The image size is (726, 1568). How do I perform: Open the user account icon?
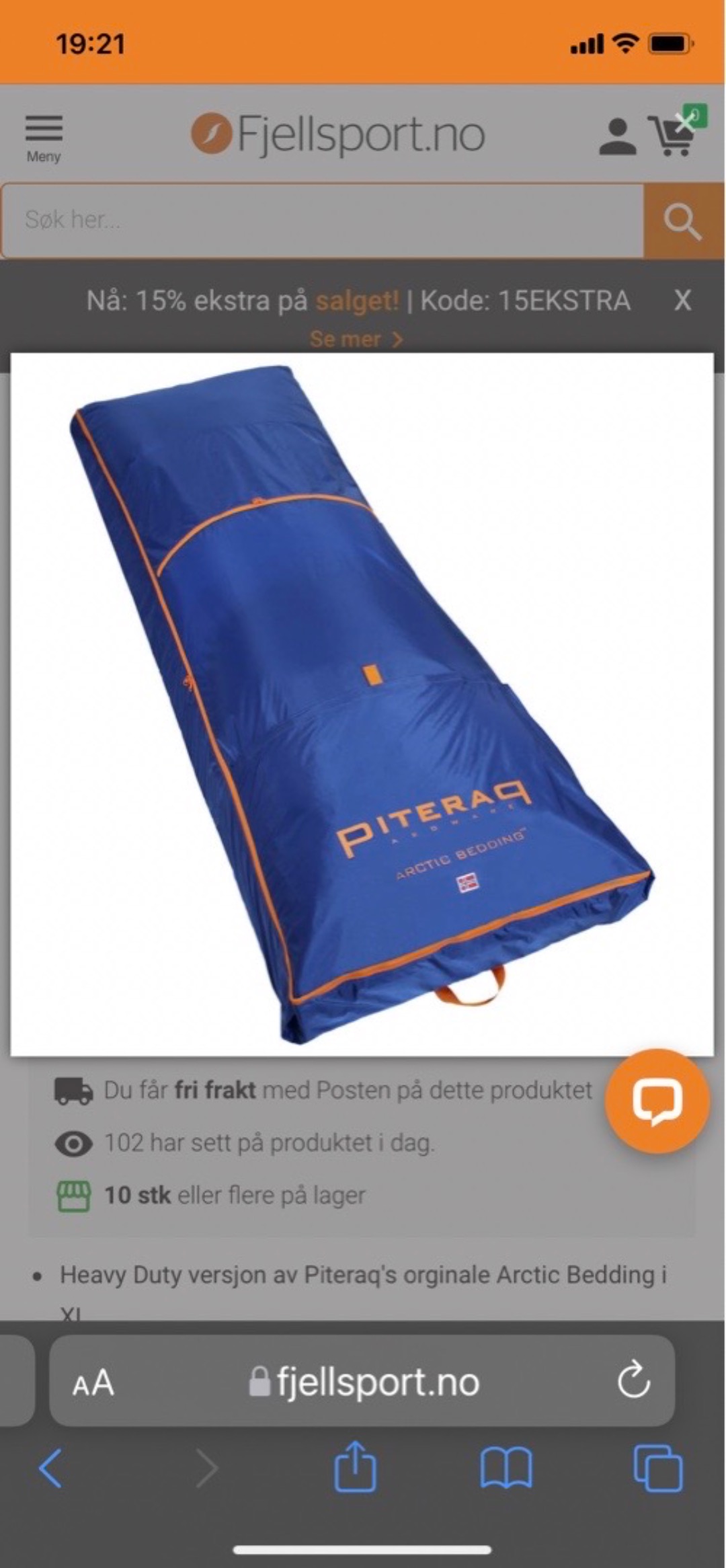(616, 136)
